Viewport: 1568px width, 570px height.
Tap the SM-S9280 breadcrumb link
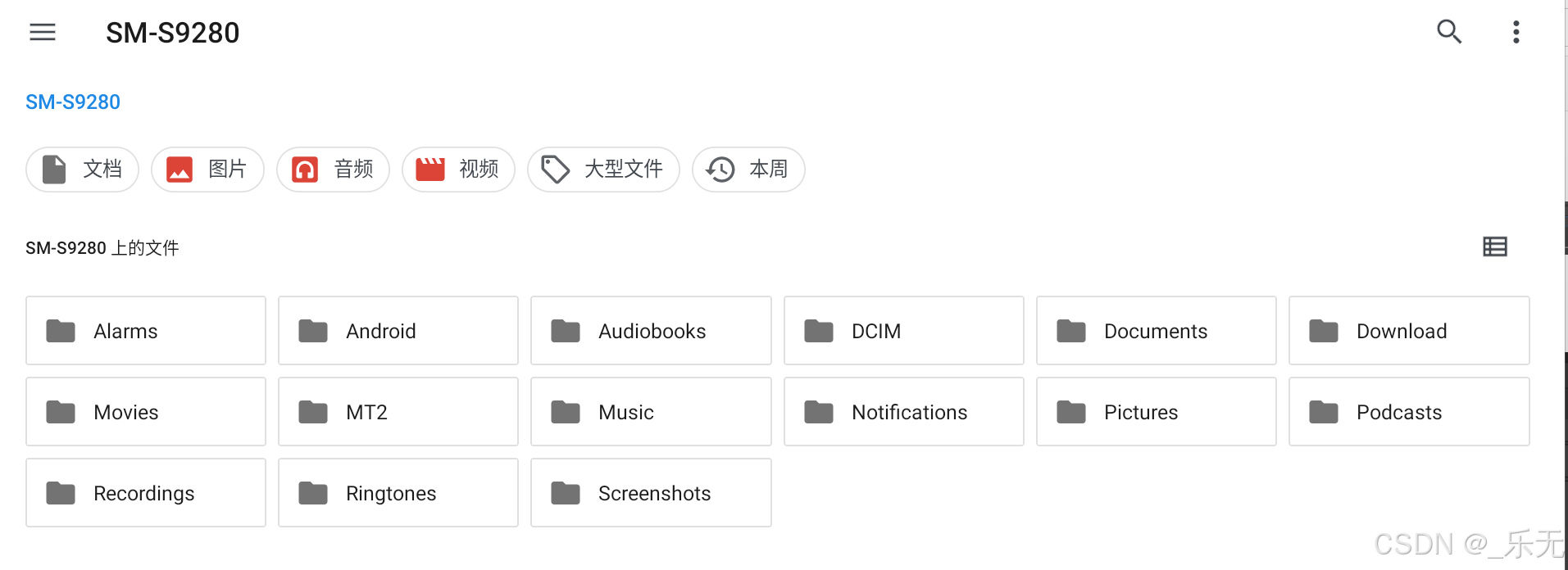coord(73,102)
